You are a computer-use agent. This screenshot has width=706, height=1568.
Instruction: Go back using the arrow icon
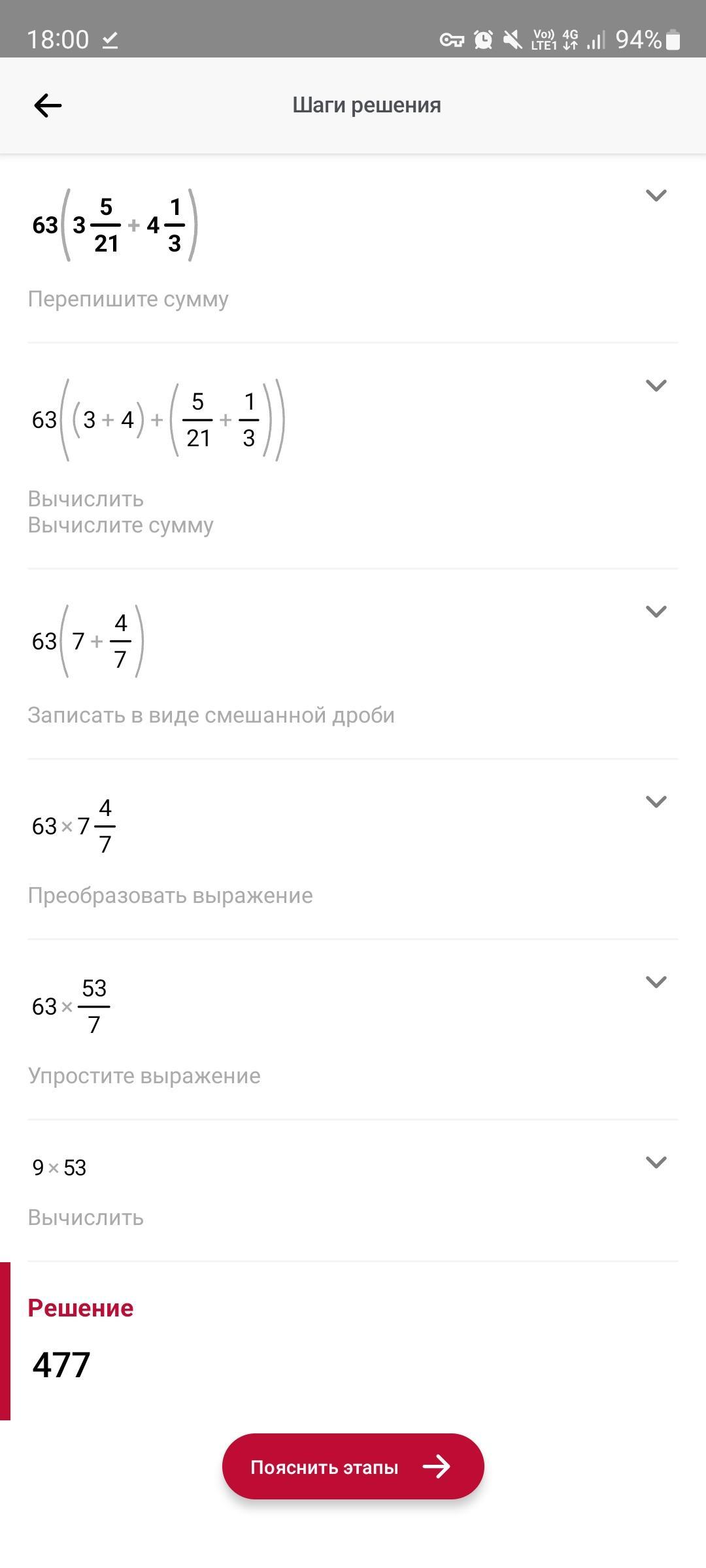[48, 105]
